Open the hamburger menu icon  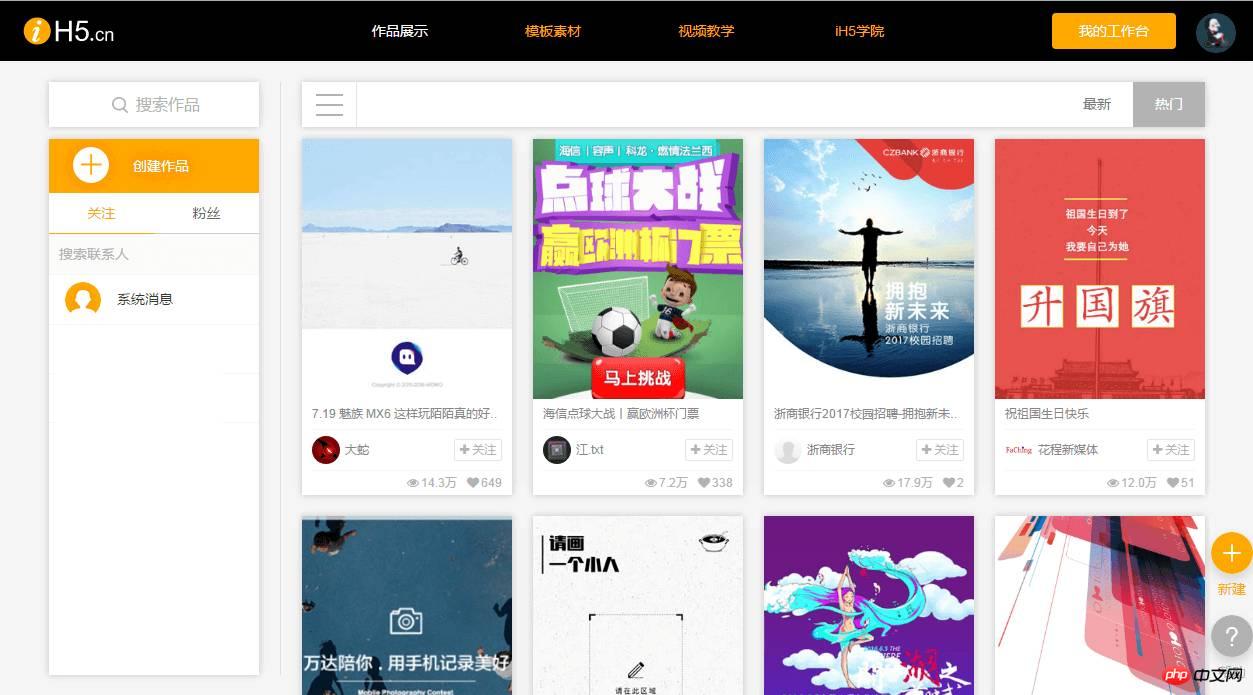329,104
